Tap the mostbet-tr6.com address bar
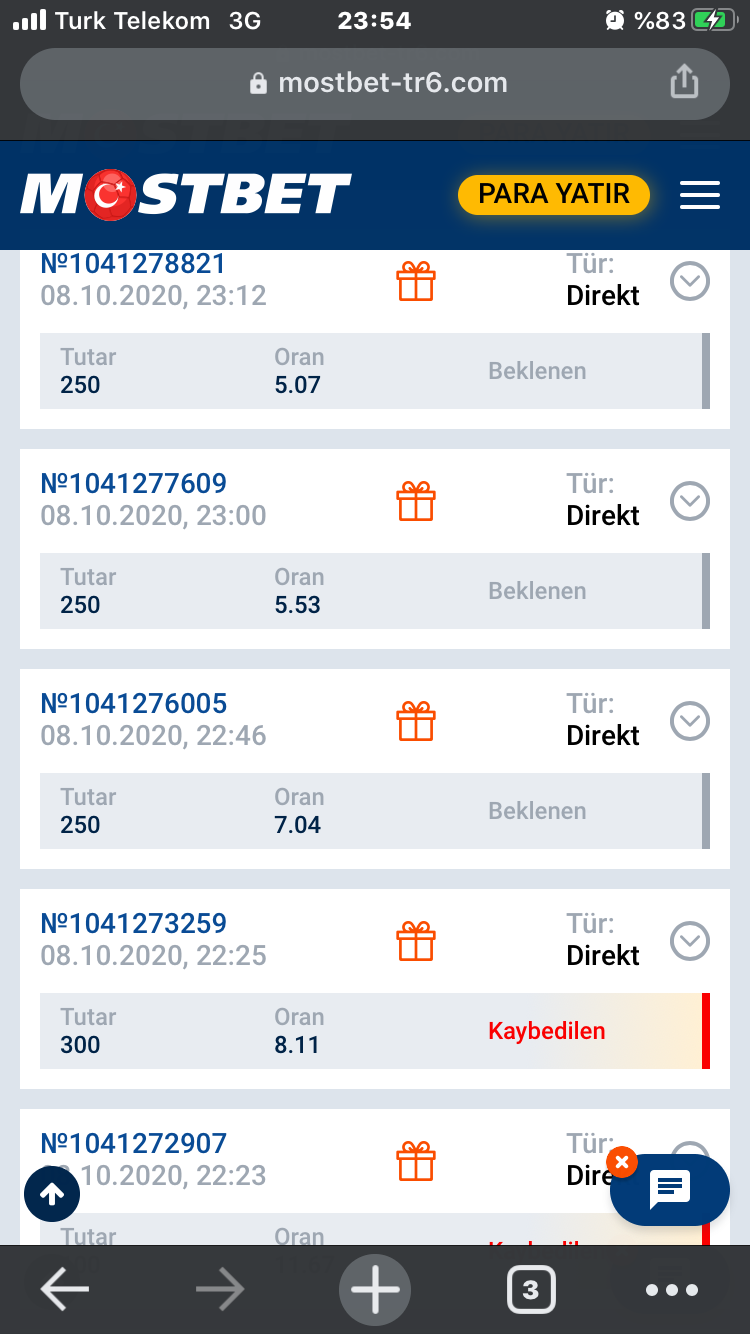The height and width of the screenshot is (1334, 750). point(375,82)
